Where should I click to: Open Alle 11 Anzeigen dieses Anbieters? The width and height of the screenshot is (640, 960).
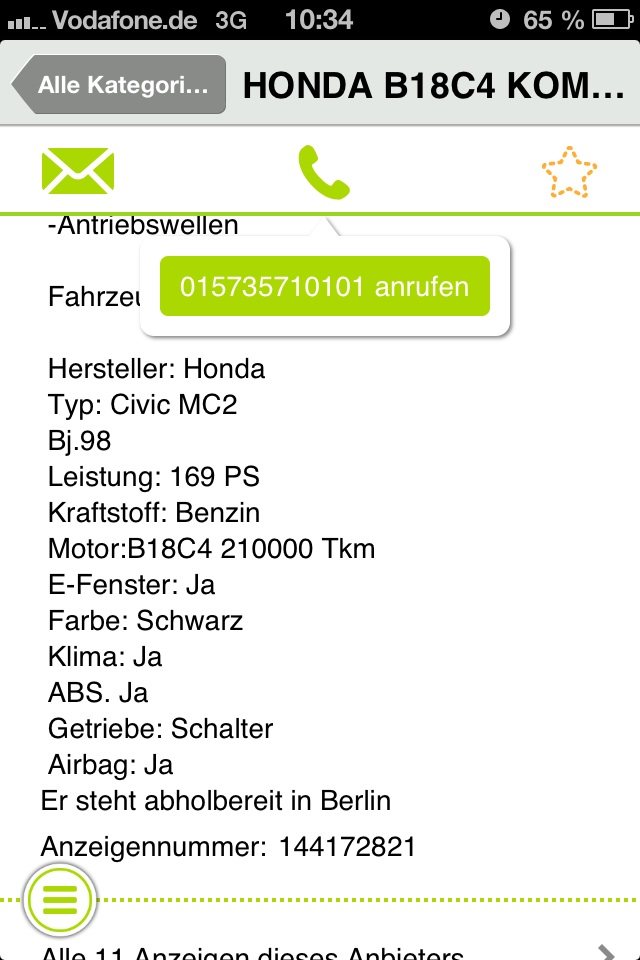[320, 950]
